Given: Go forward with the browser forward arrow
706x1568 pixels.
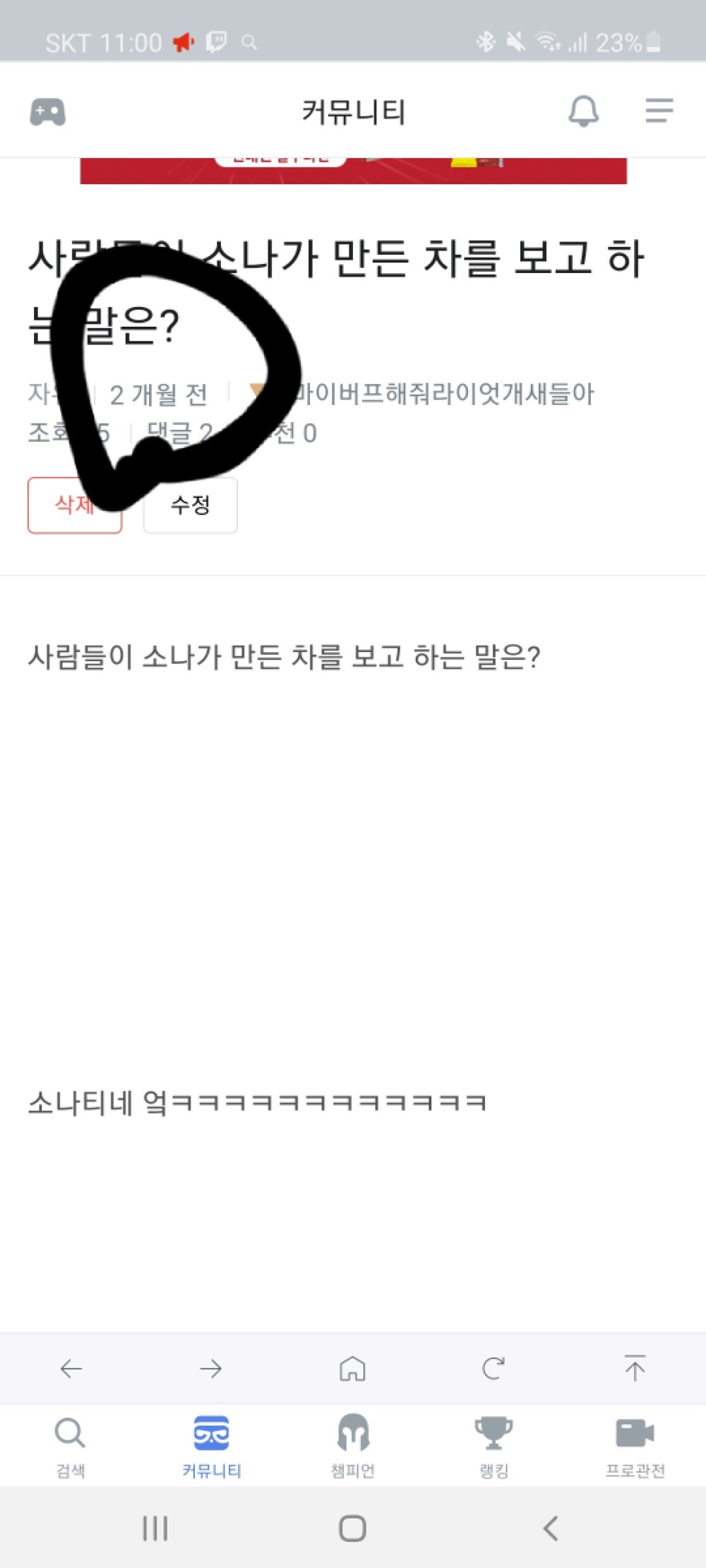Looking at the screenshot, I should pos(211,1369).
